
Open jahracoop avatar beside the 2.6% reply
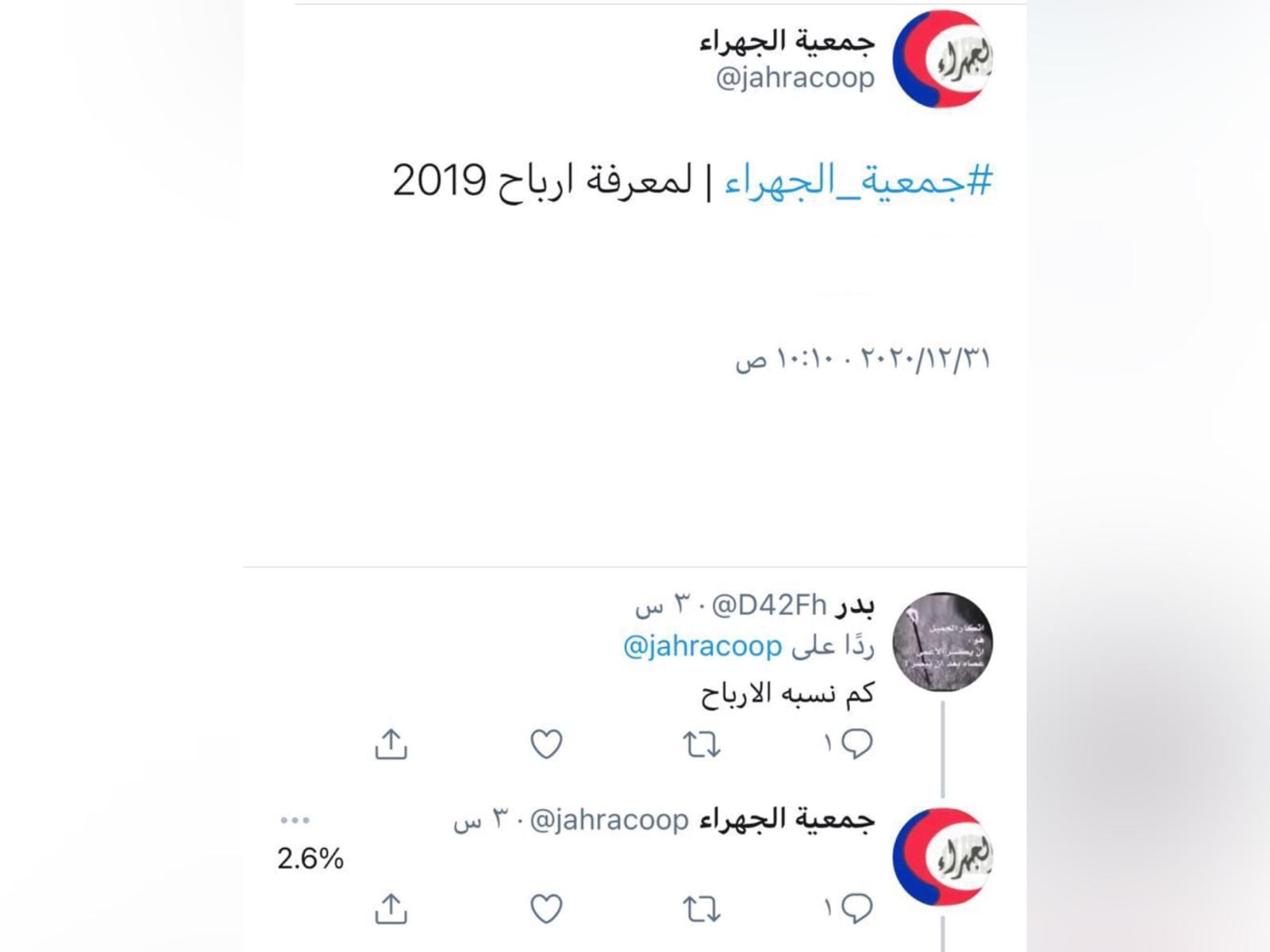pos(942,858)
